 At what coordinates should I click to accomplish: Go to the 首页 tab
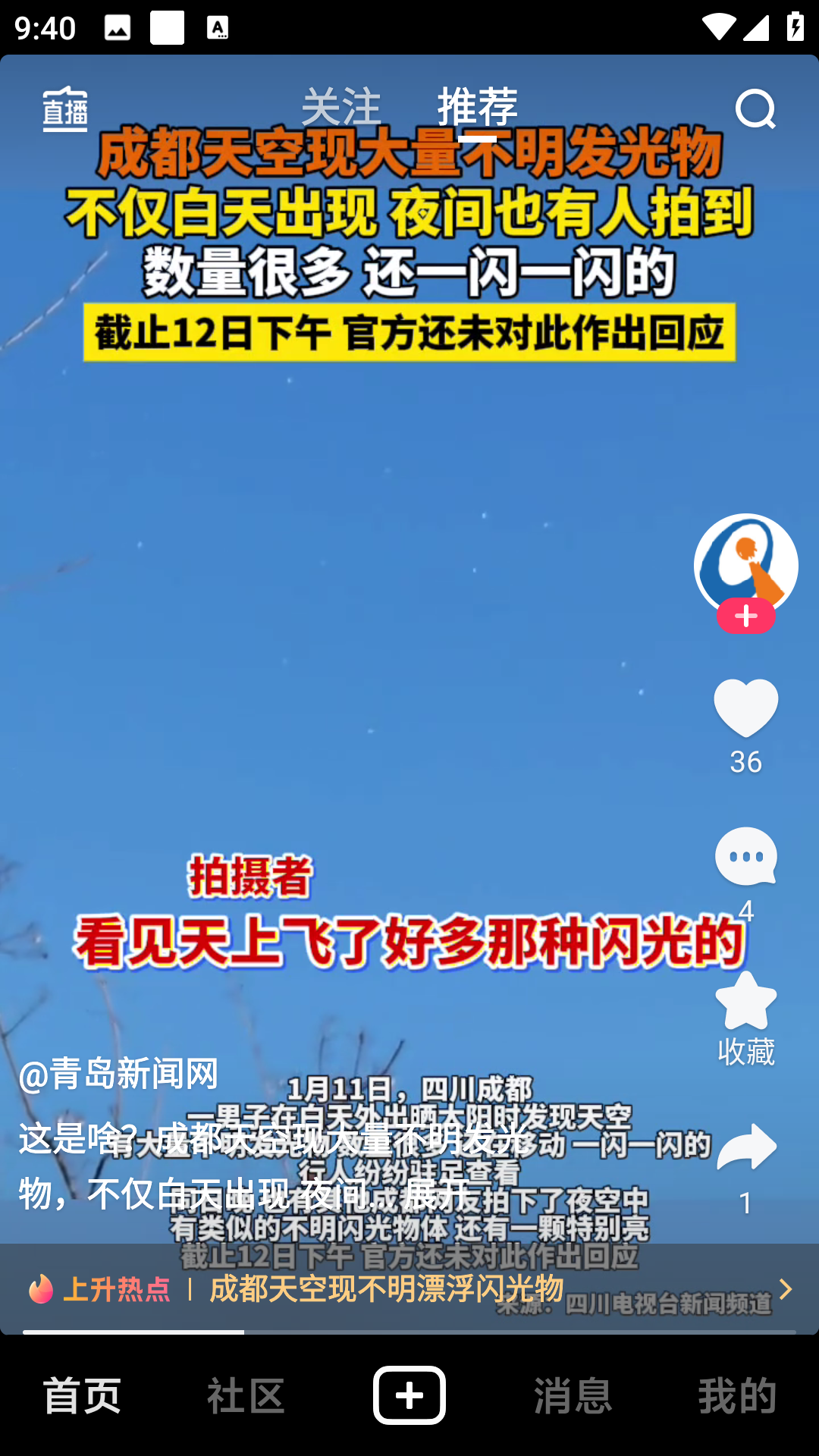coord(82,1395)
